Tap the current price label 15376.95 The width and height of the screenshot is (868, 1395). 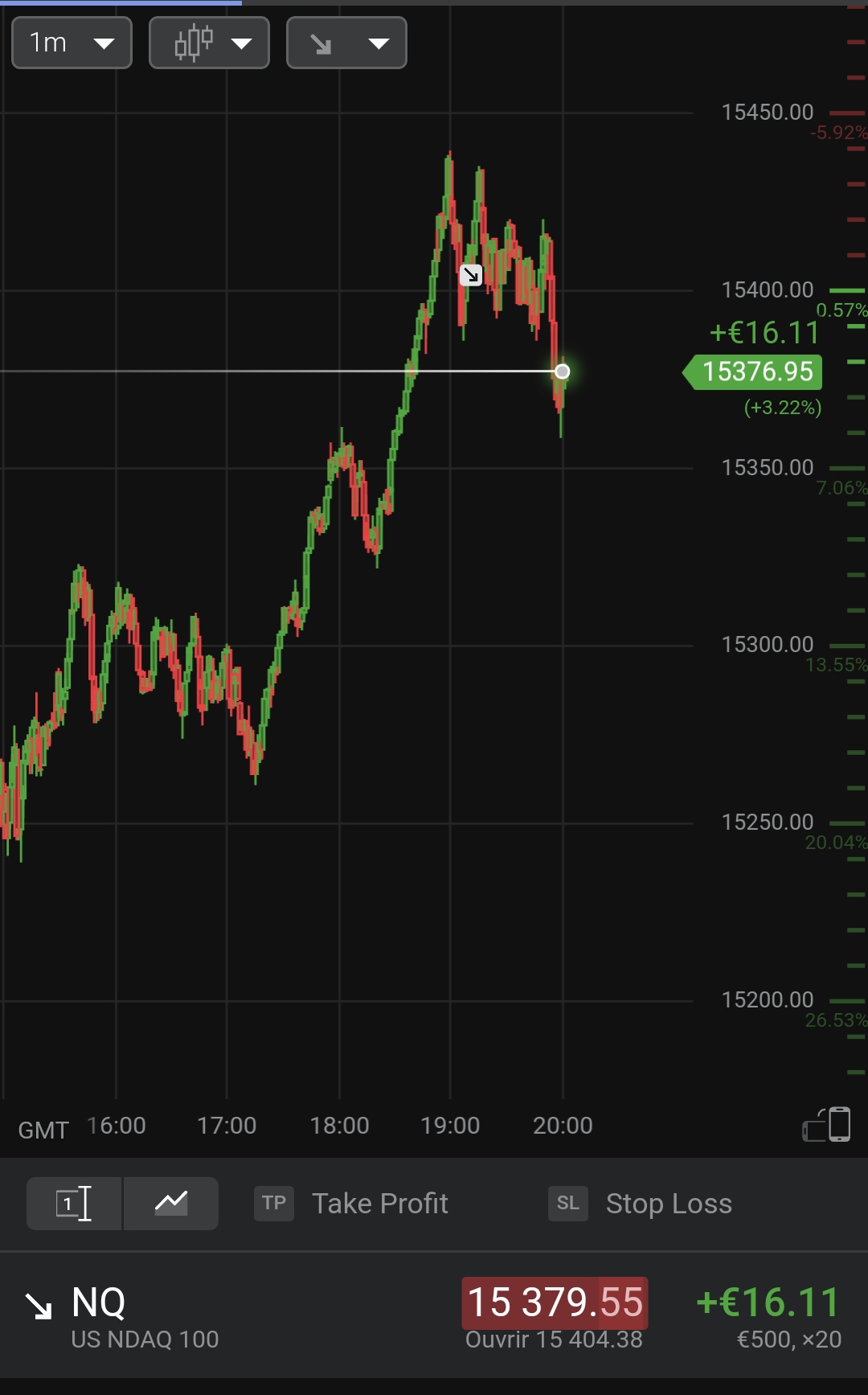pyautogui.click(x=757, y=371)
